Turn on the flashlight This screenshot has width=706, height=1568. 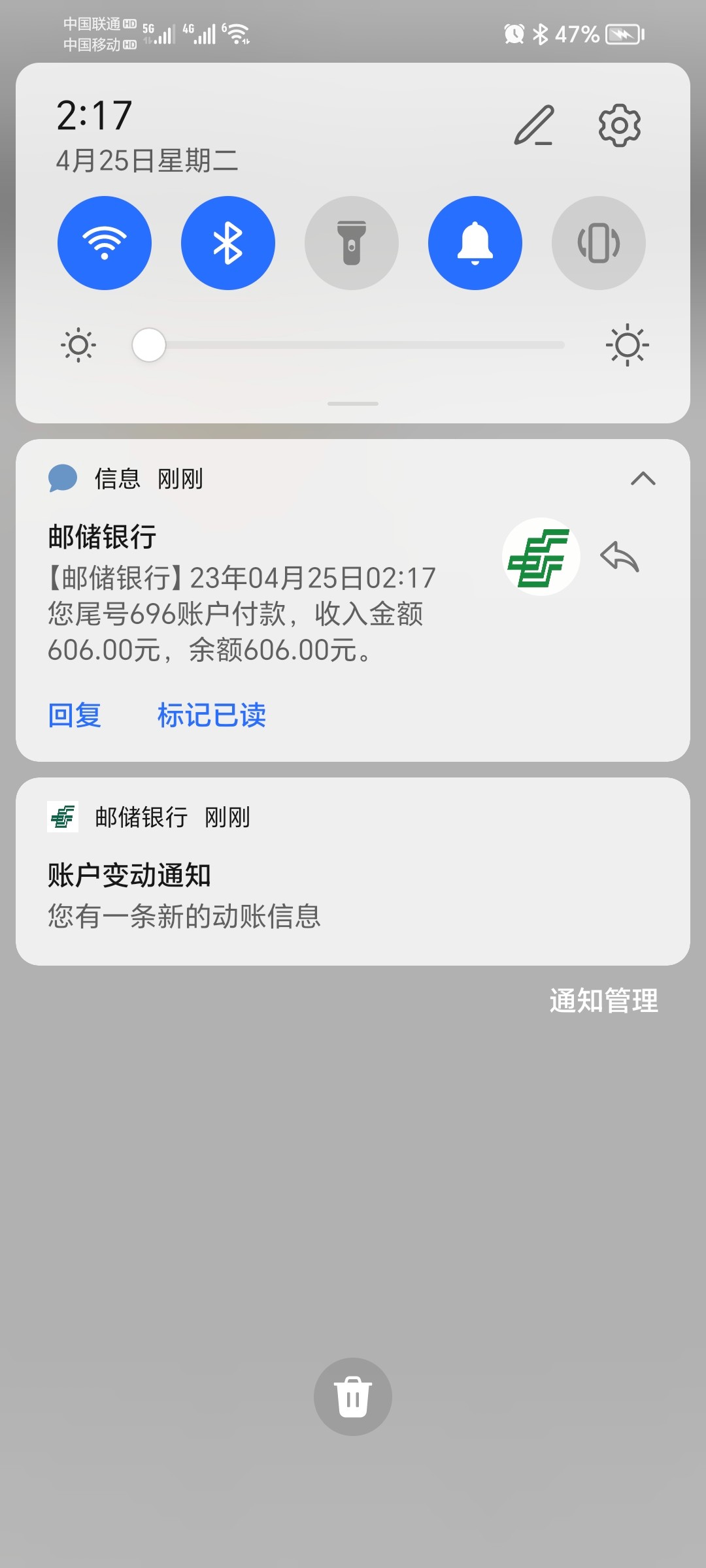352,243
